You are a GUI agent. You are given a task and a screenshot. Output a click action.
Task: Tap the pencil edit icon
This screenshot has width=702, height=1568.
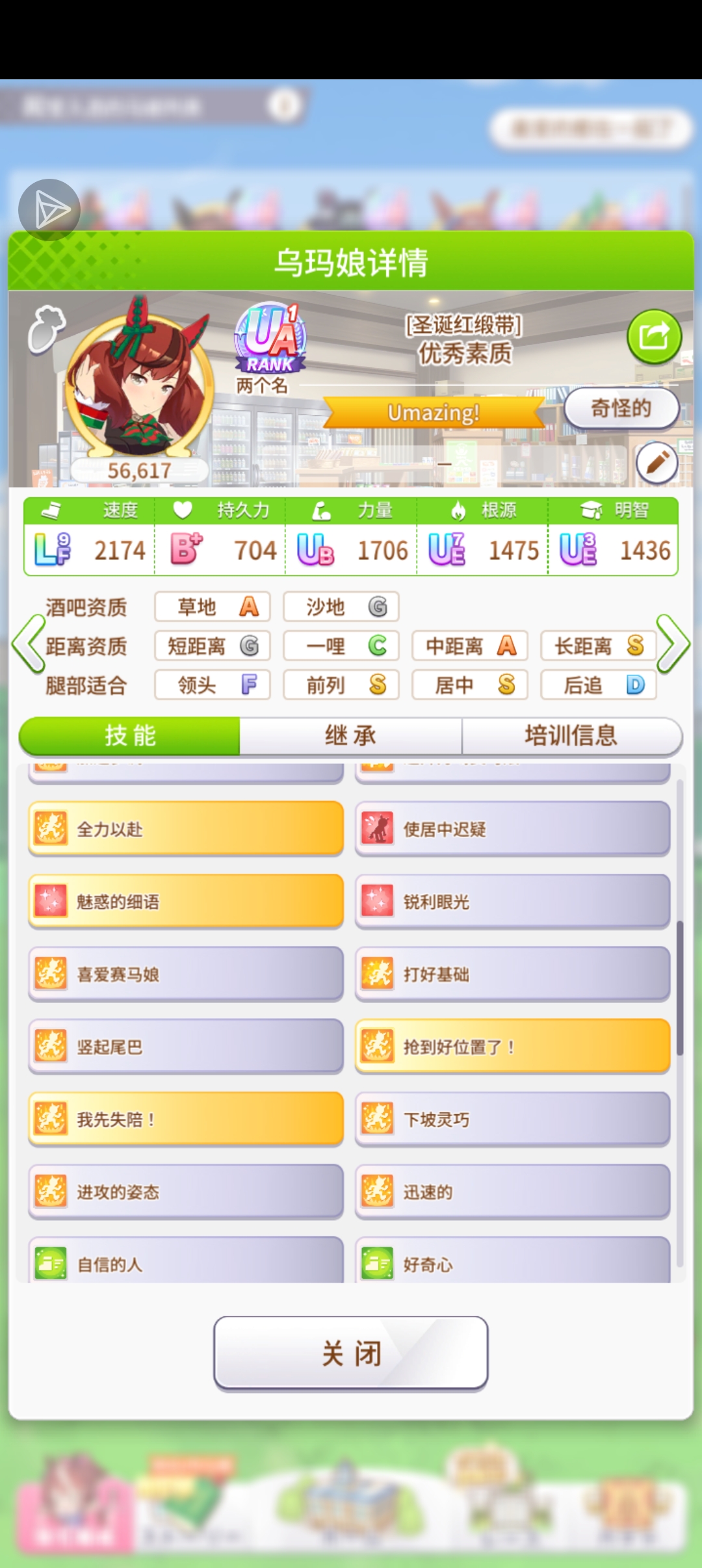click(656, 463)
